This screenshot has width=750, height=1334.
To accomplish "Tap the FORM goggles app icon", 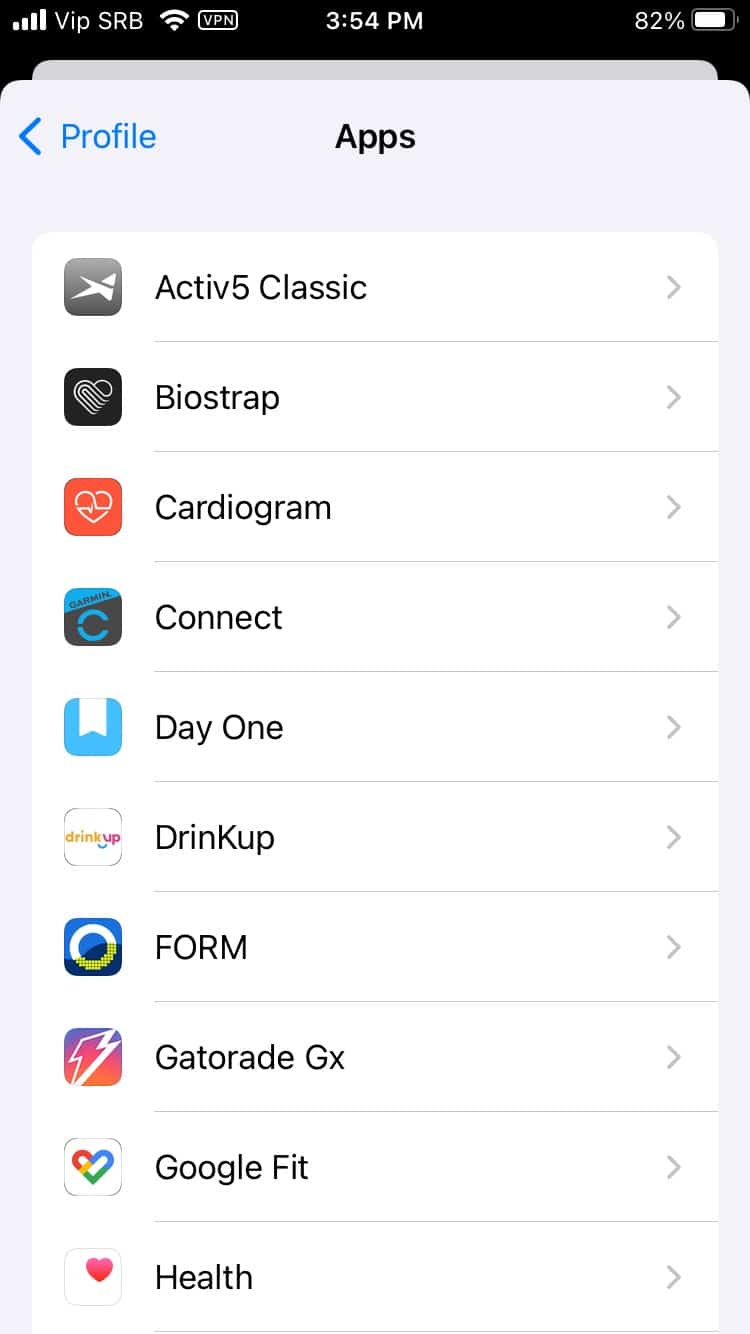I will 92,947.
